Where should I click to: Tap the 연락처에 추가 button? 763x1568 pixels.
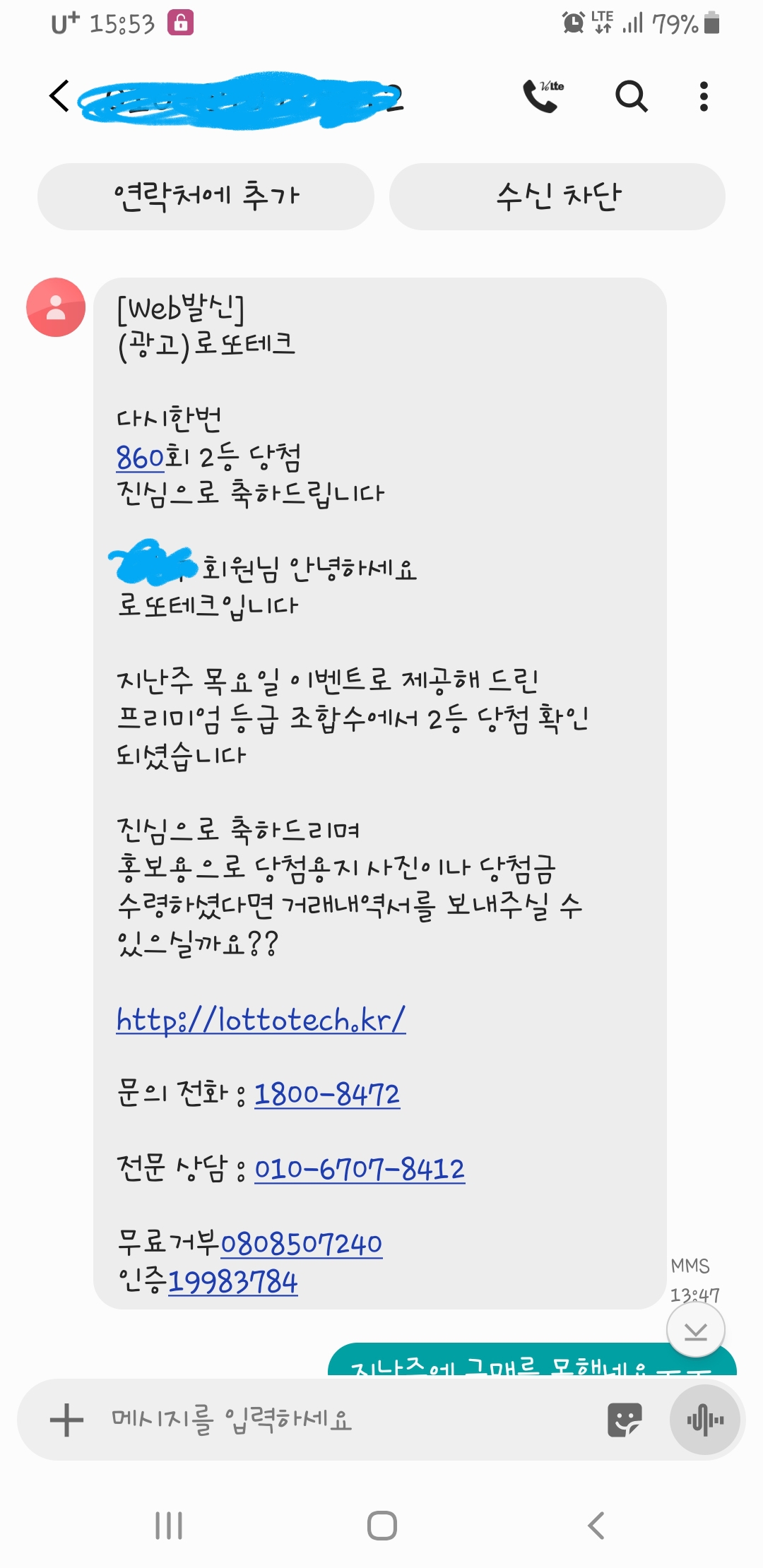point(206,196)
